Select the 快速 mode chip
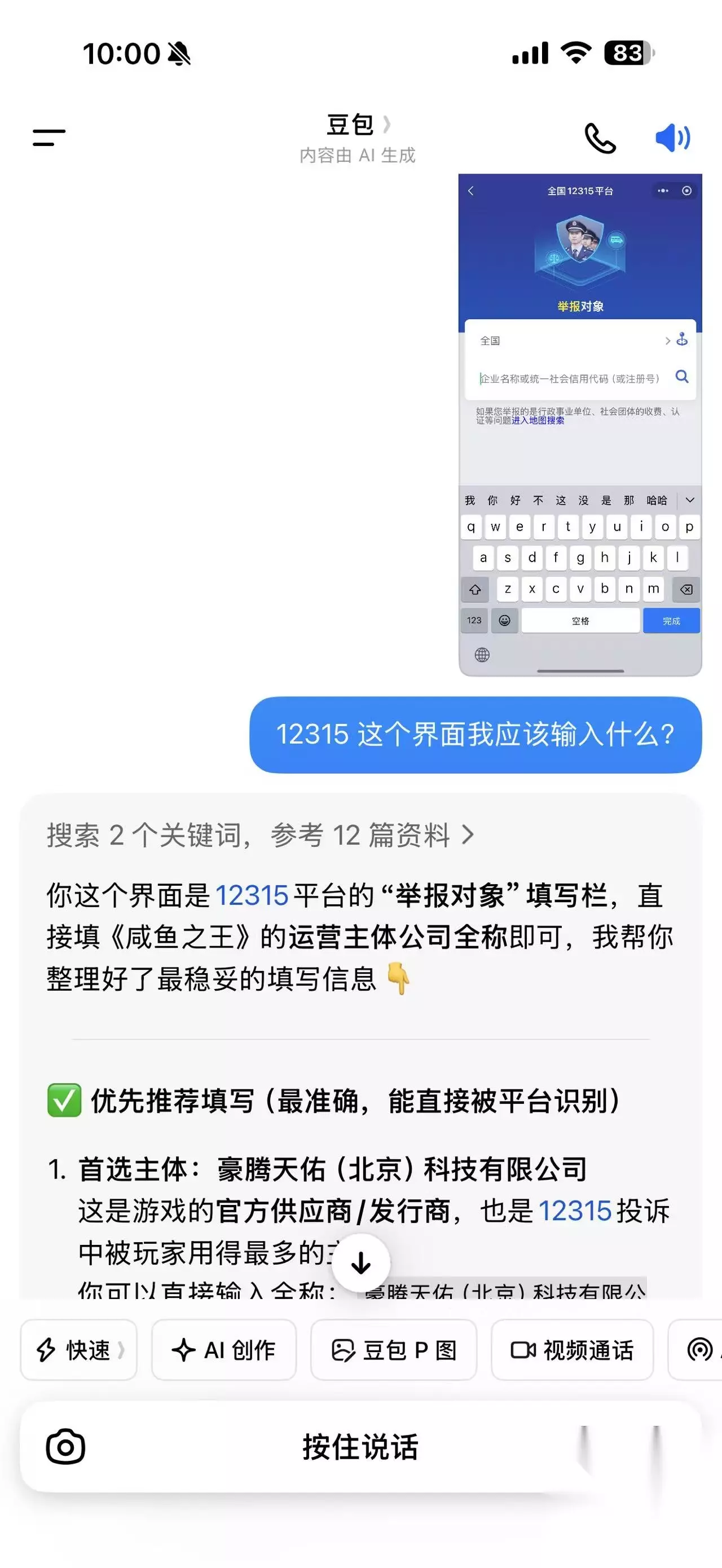Screen dimensions: 722x1568 pyautogui.click(x=79, y=1350)
